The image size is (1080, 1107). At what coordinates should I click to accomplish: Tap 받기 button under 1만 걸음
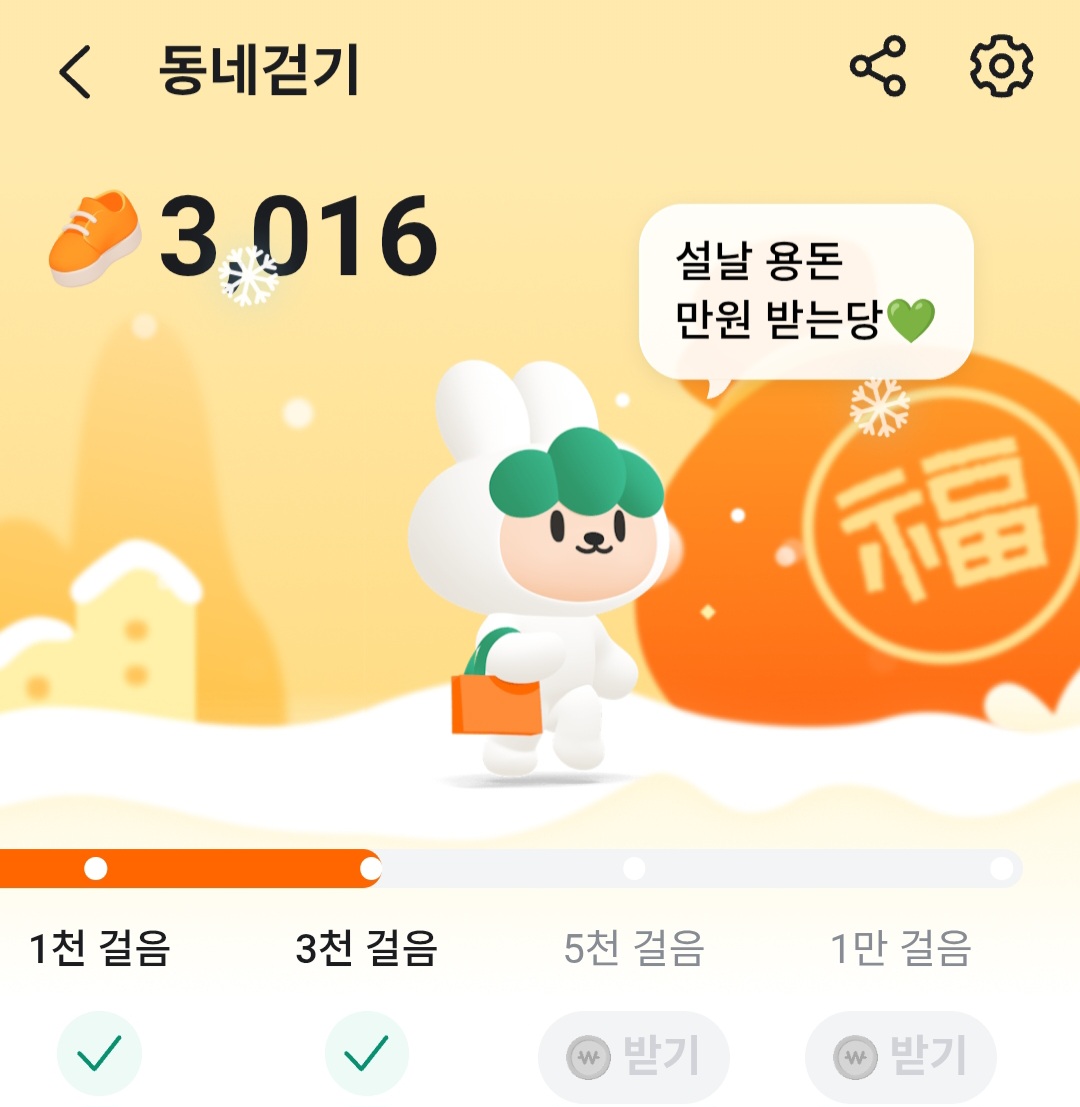click(901, 1056)
